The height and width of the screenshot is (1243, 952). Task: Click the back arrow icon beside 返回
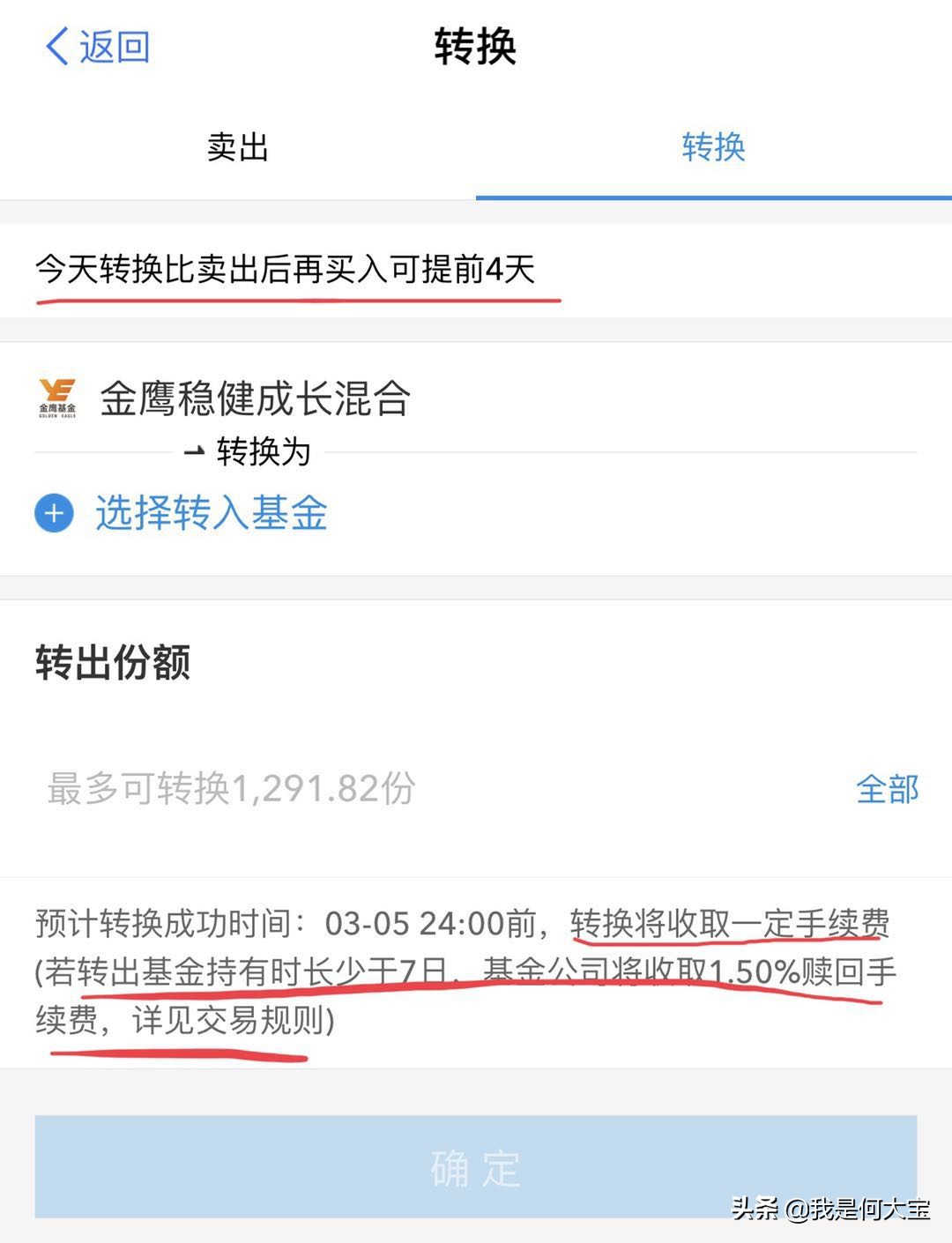[55, 46]
